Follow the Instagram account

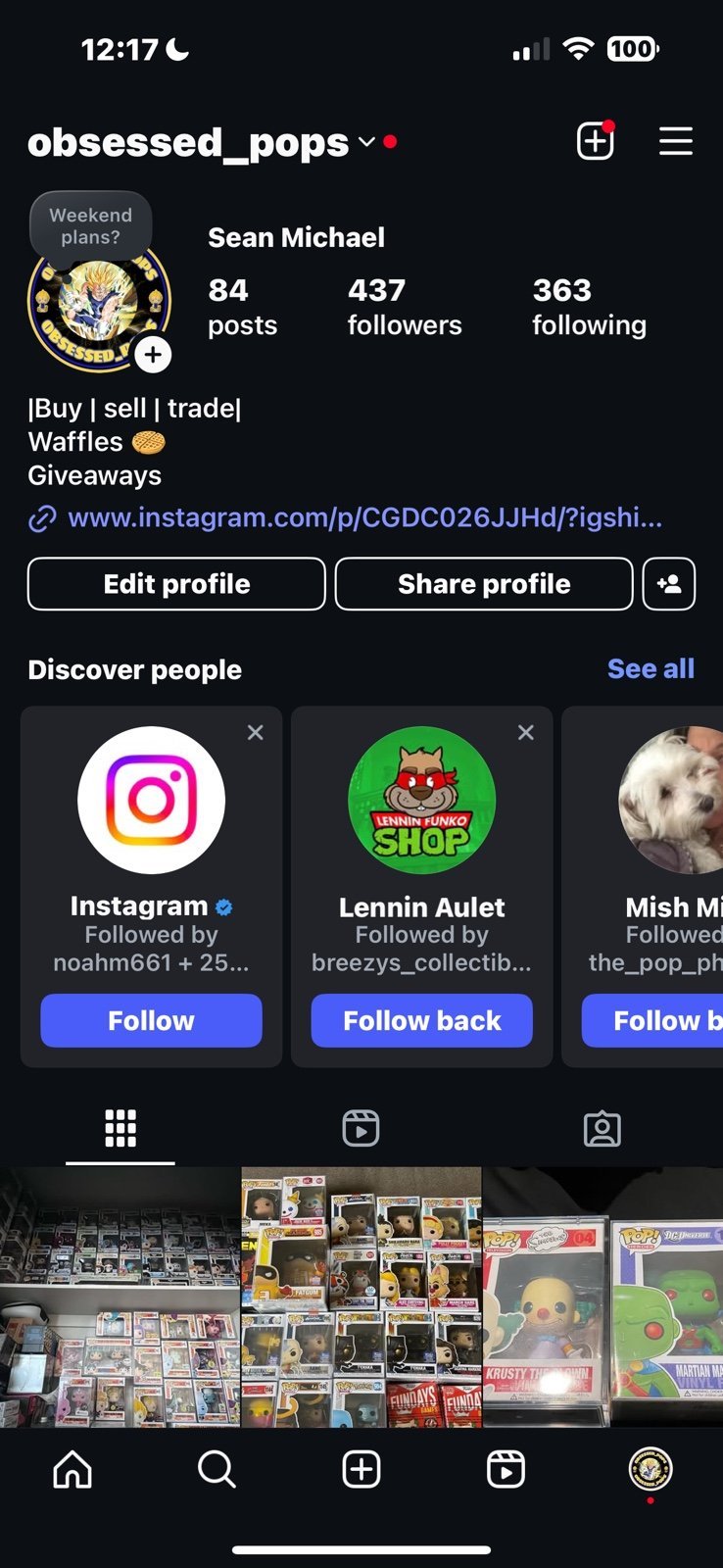[151, 1021]
